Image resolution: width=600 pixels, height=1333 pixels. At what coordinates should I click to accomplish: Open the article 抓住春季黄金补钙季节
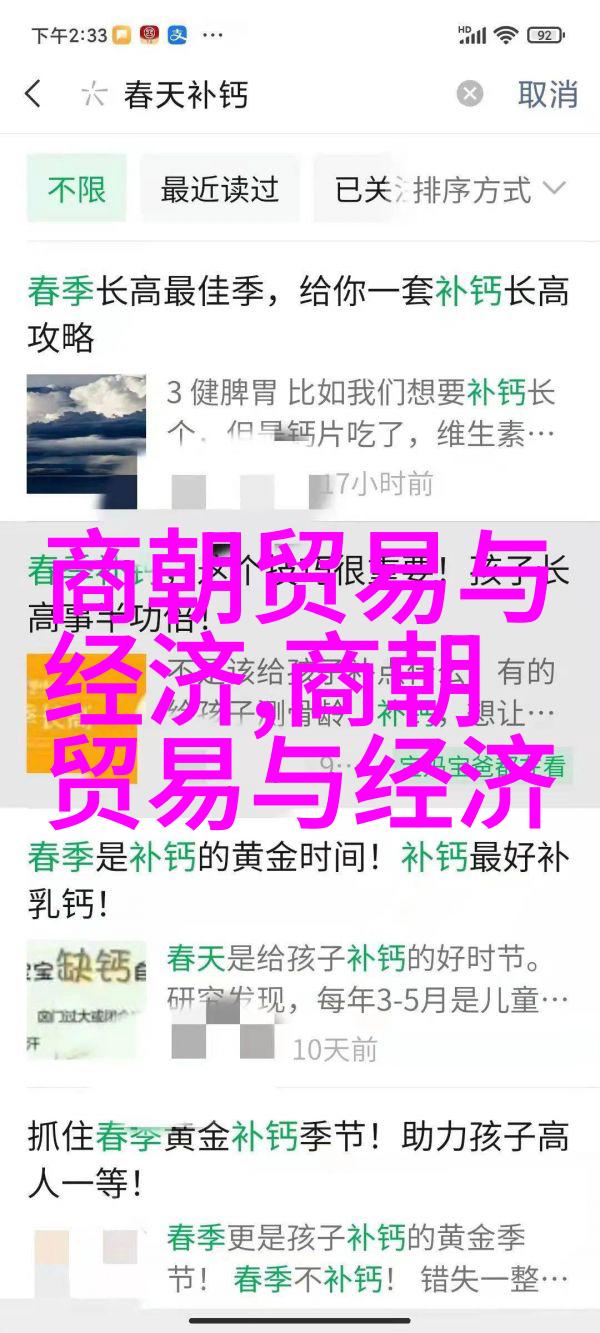(x=298, y=1160)
